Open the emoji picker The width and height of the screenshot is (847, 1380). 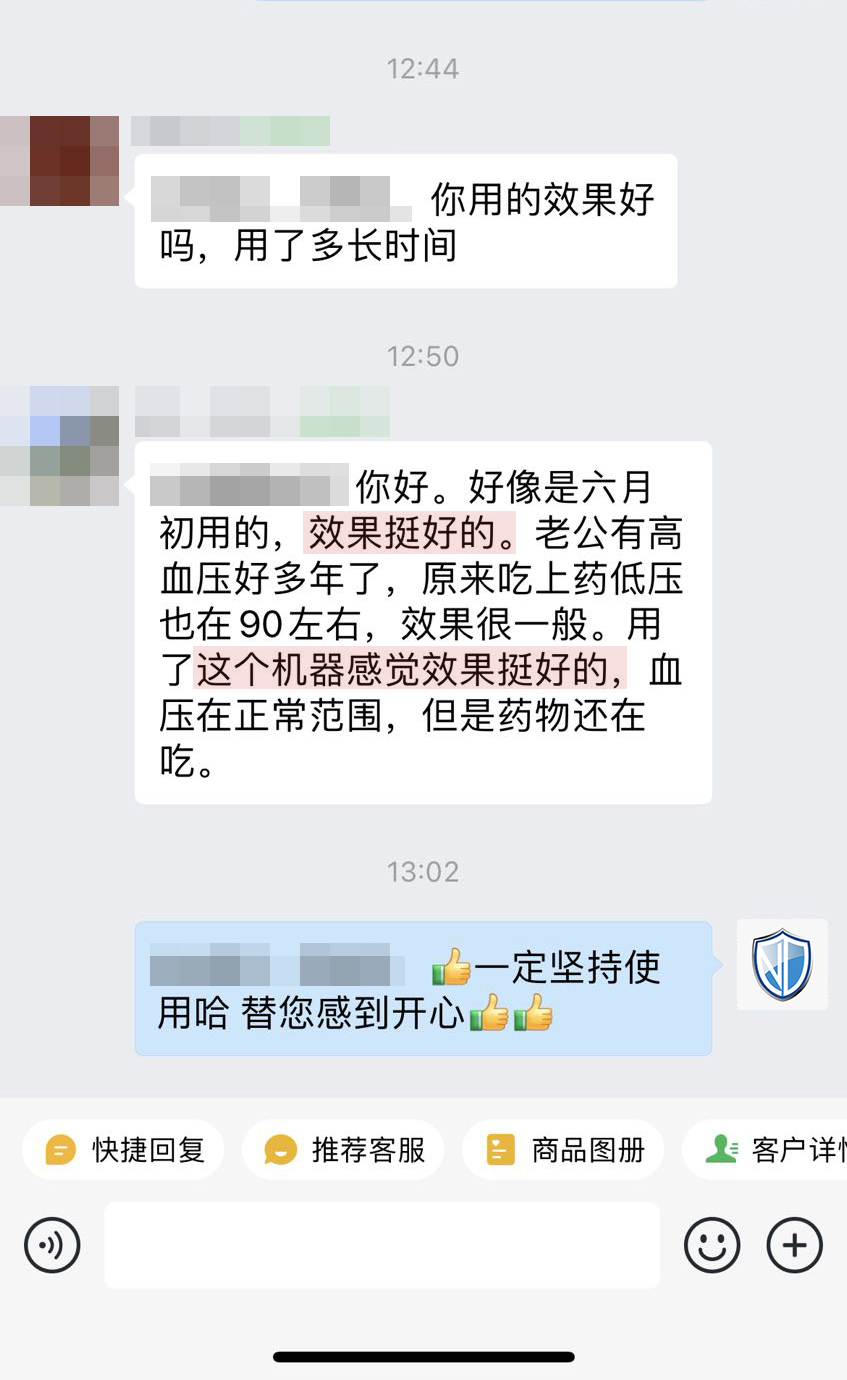click(x=713, y=1245)
